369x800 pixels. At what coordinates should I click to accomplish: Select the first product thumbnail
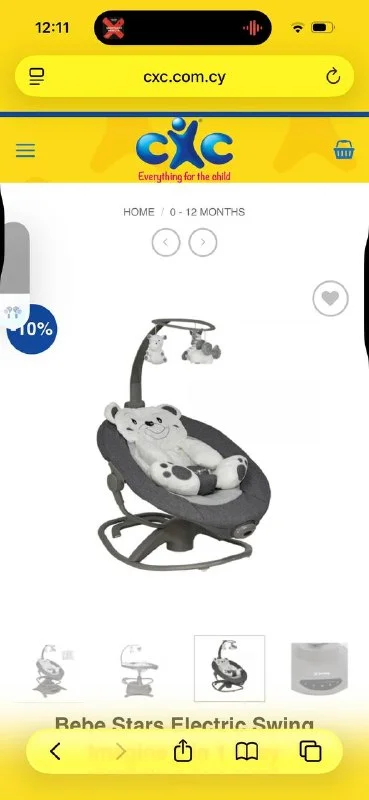[x=50, y=669]
